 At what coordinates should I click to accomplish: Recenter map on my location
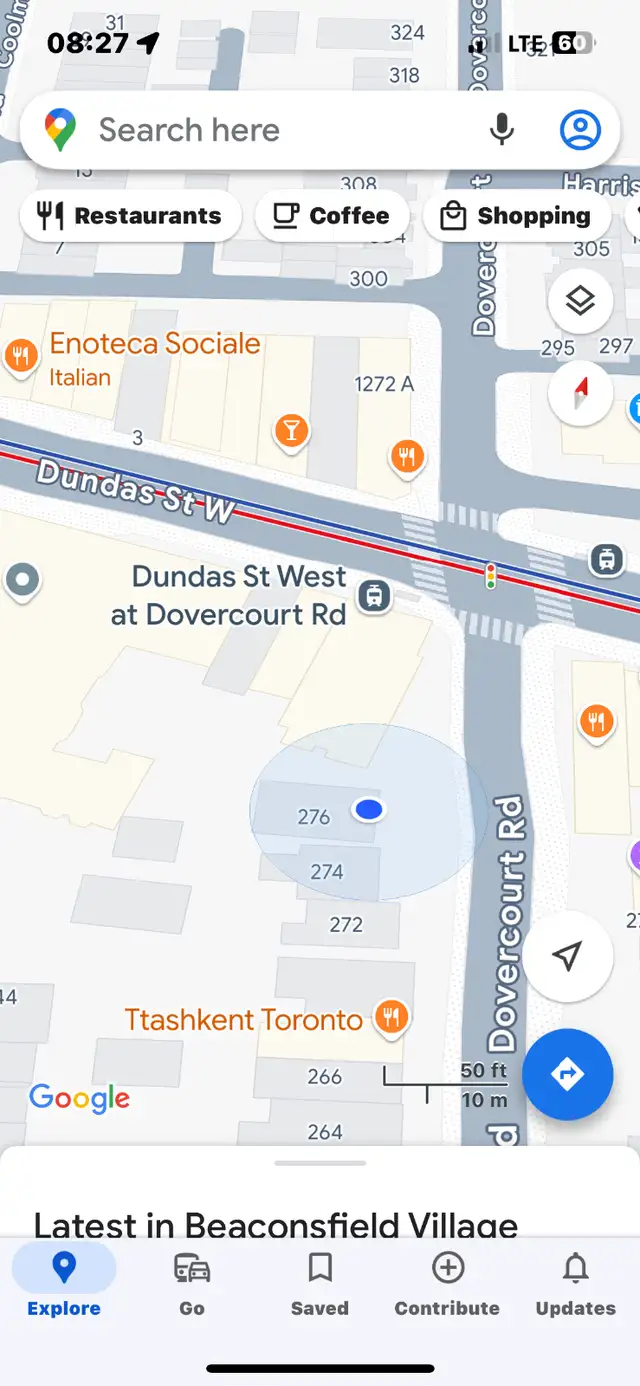tap(568, 957)
